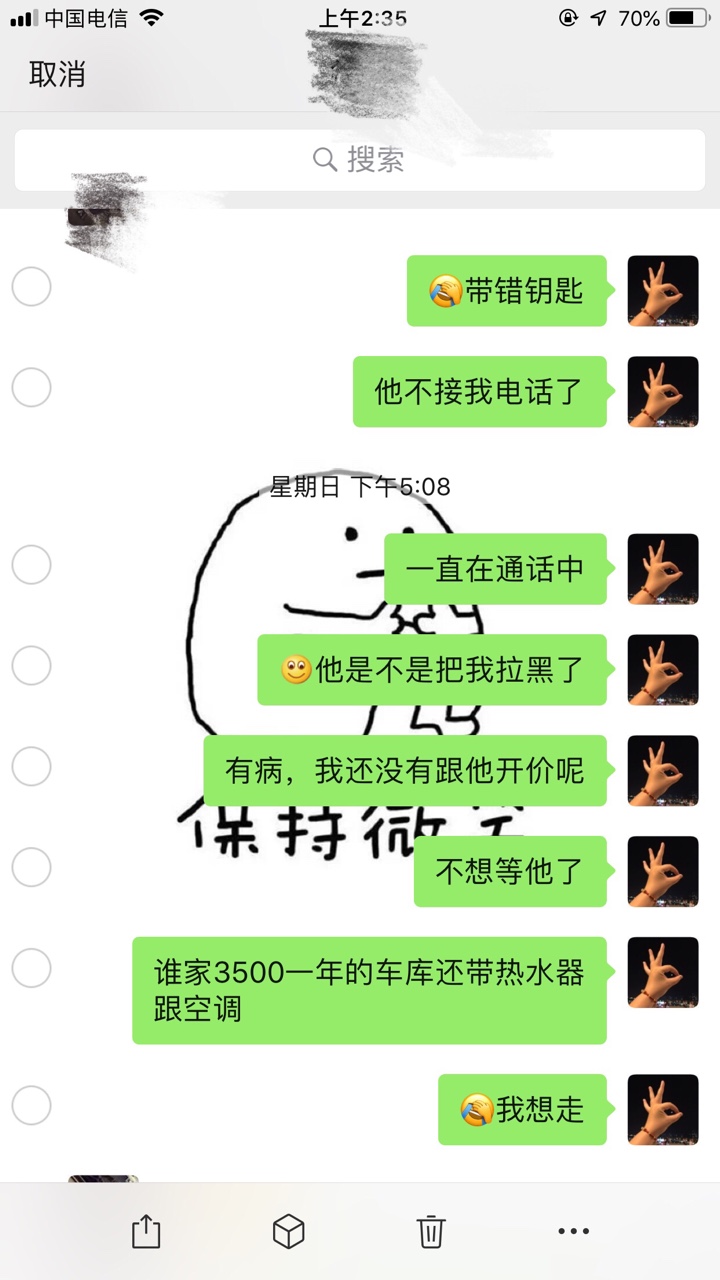Image resolution: width=720 pixels, height=1280 pixels.
Task: Add selected messages to favorites box
Action: 289,1231
